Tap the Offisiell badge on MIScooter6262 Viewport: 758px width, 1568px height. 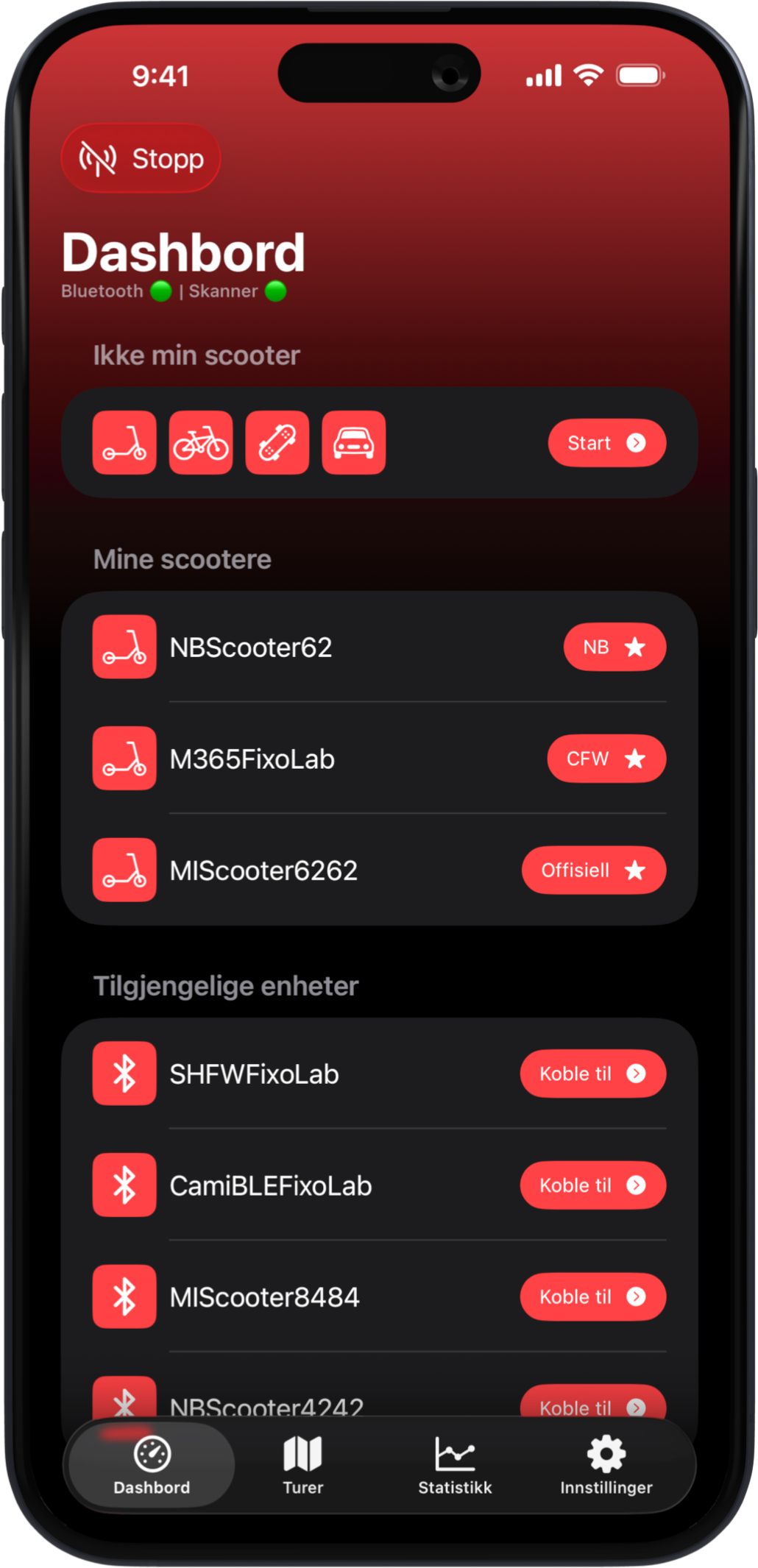click(593, 870)
